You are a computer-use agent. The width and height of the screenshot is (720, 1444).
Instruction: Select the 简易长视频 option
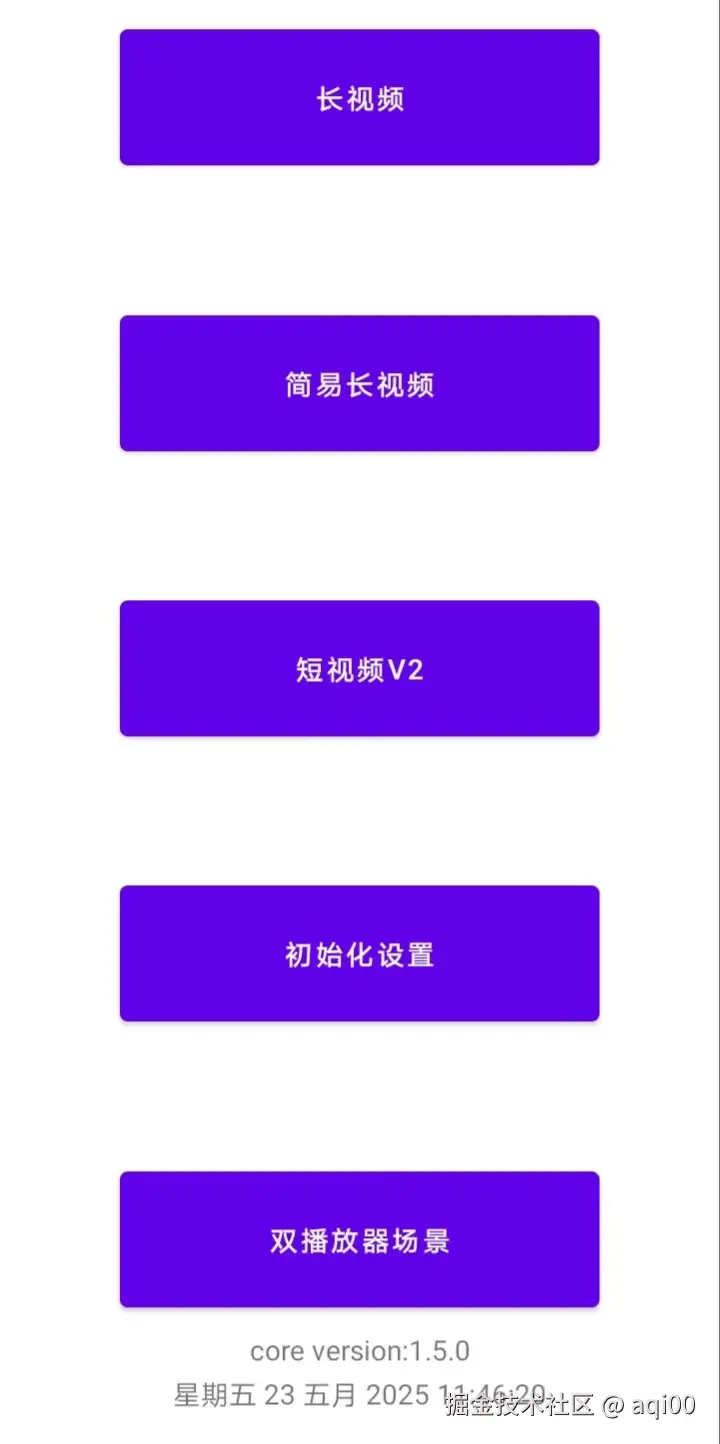(359, 384)
